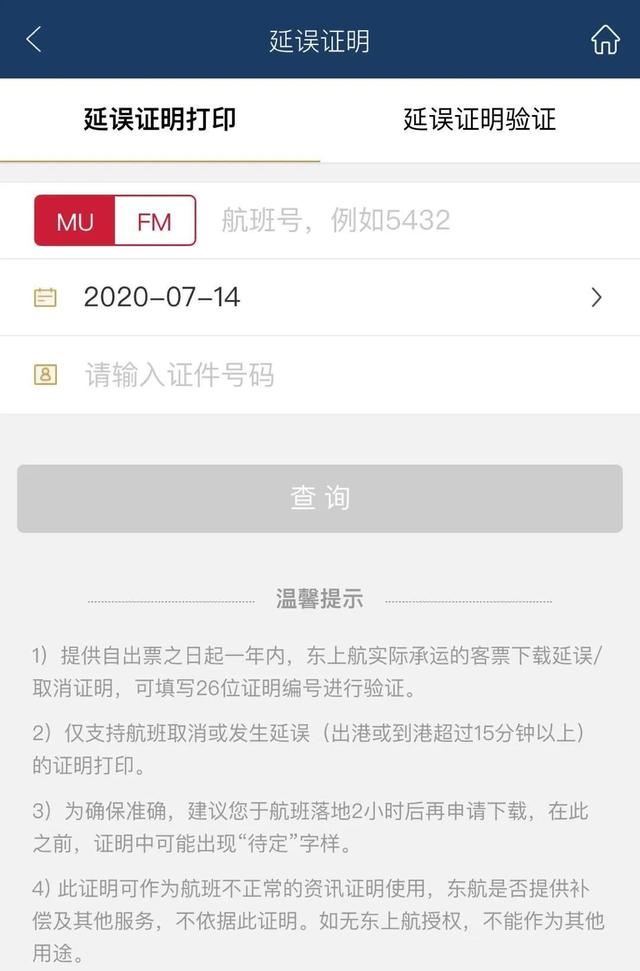The height and width of the screenshot is (971, 640).
Task: Tap the 查询 button
Action: tap(320, 498)
